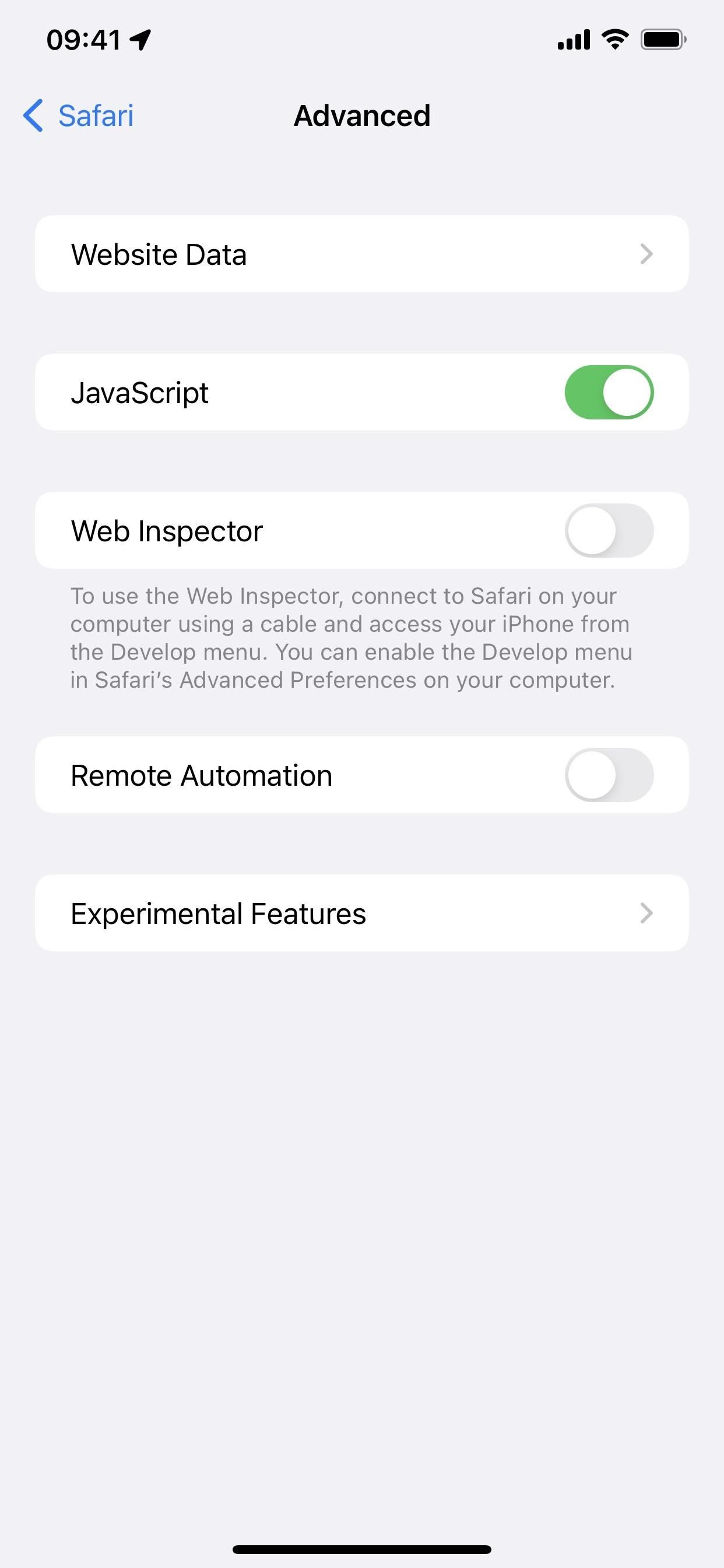Open Experimental Features
724x1568 pixels.
tap(362, 913)
